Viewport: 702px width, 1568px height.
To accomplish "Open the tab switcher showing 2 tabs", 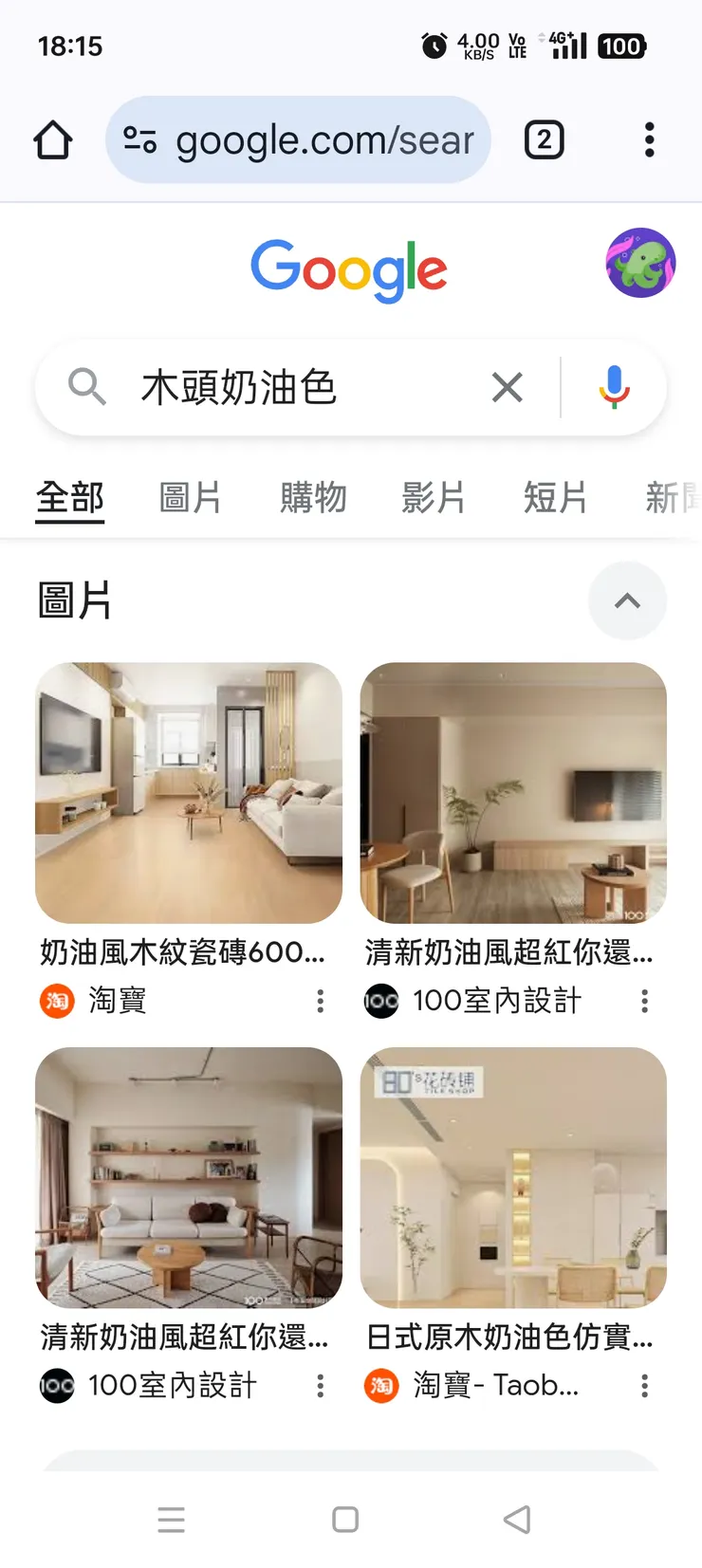I will click(x=544, y=139).
